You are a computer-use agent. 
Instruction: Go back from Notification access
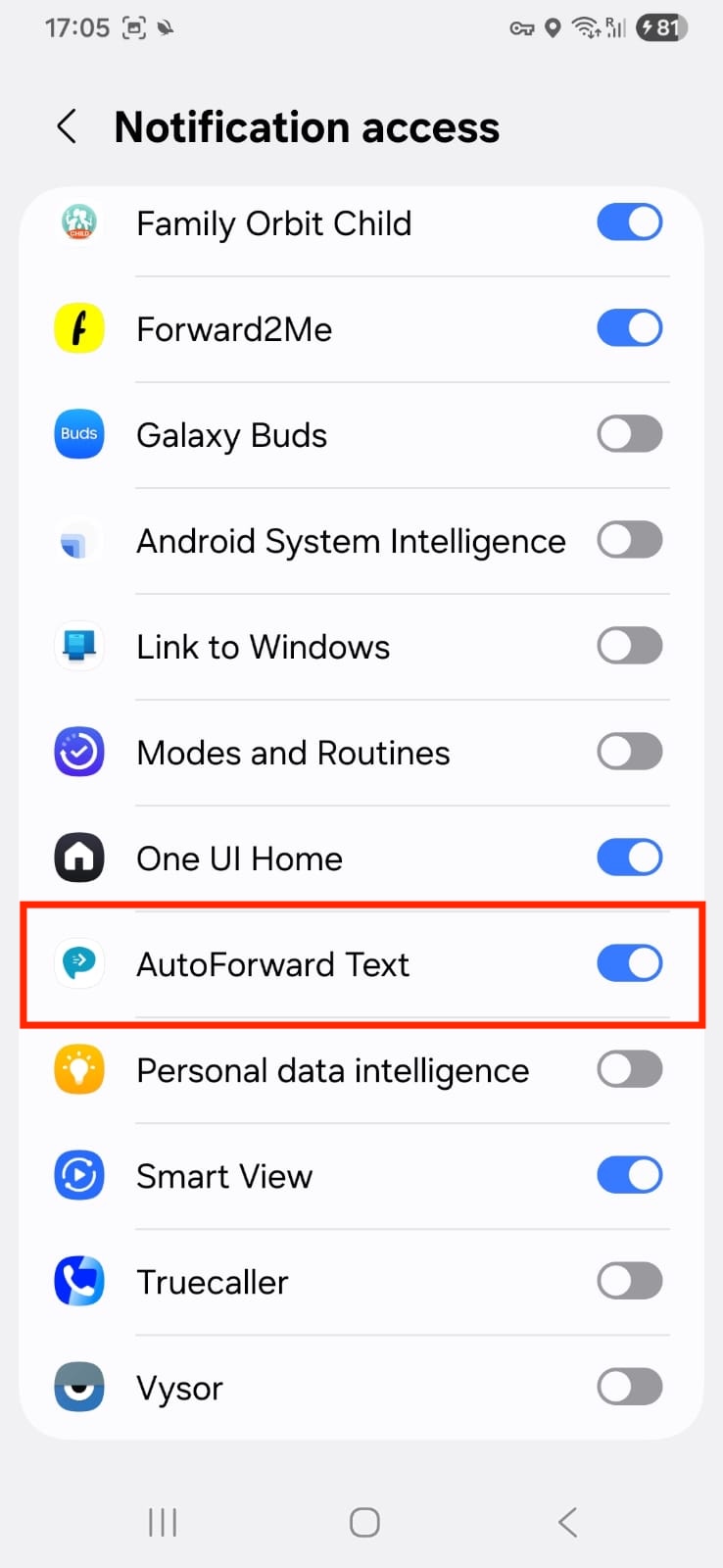click(67, 126)
